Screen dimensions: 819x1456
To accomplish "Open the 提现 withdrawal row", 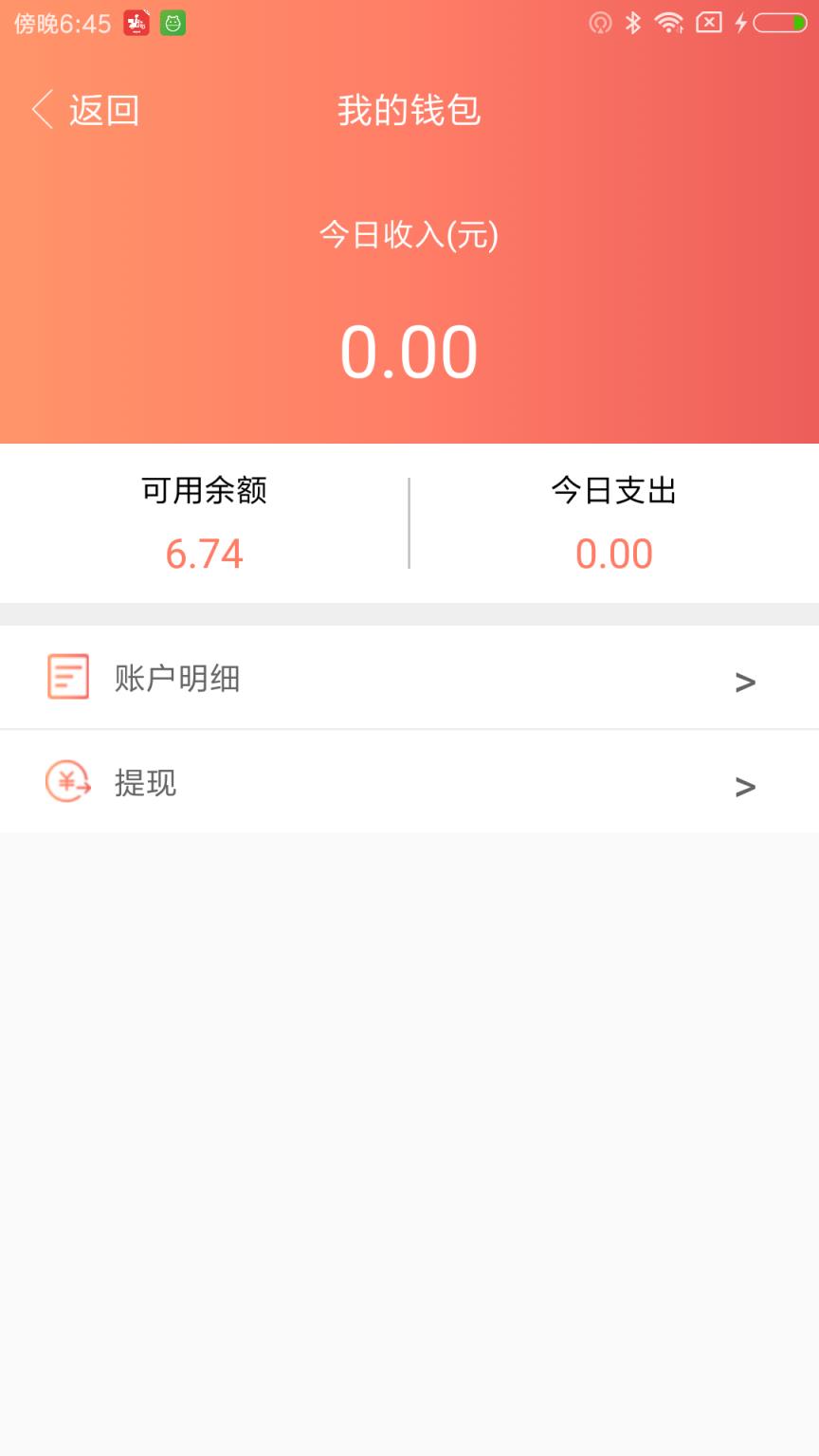I will [x=409, y=781].
